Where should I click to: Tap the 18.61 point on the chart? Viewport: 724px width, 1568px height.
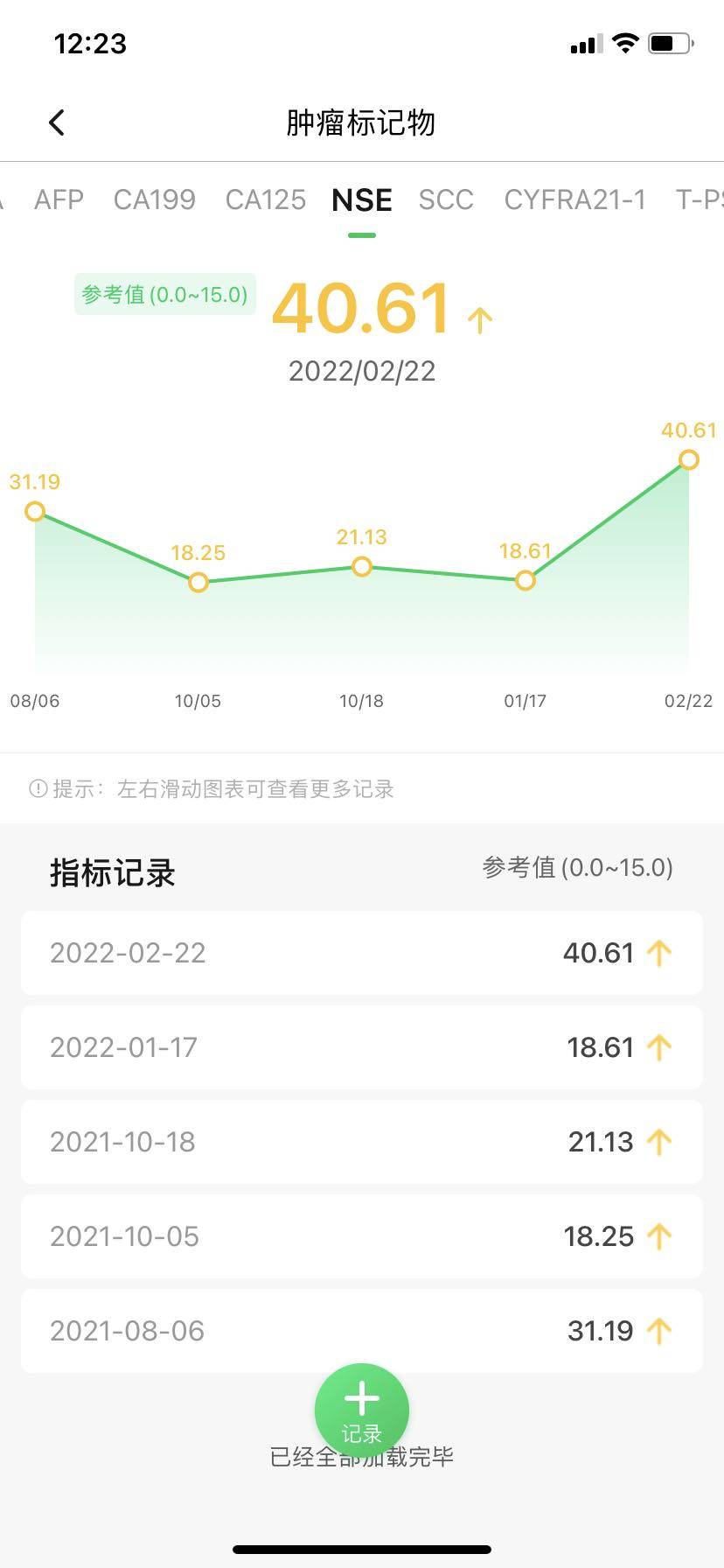click(525, 580)
